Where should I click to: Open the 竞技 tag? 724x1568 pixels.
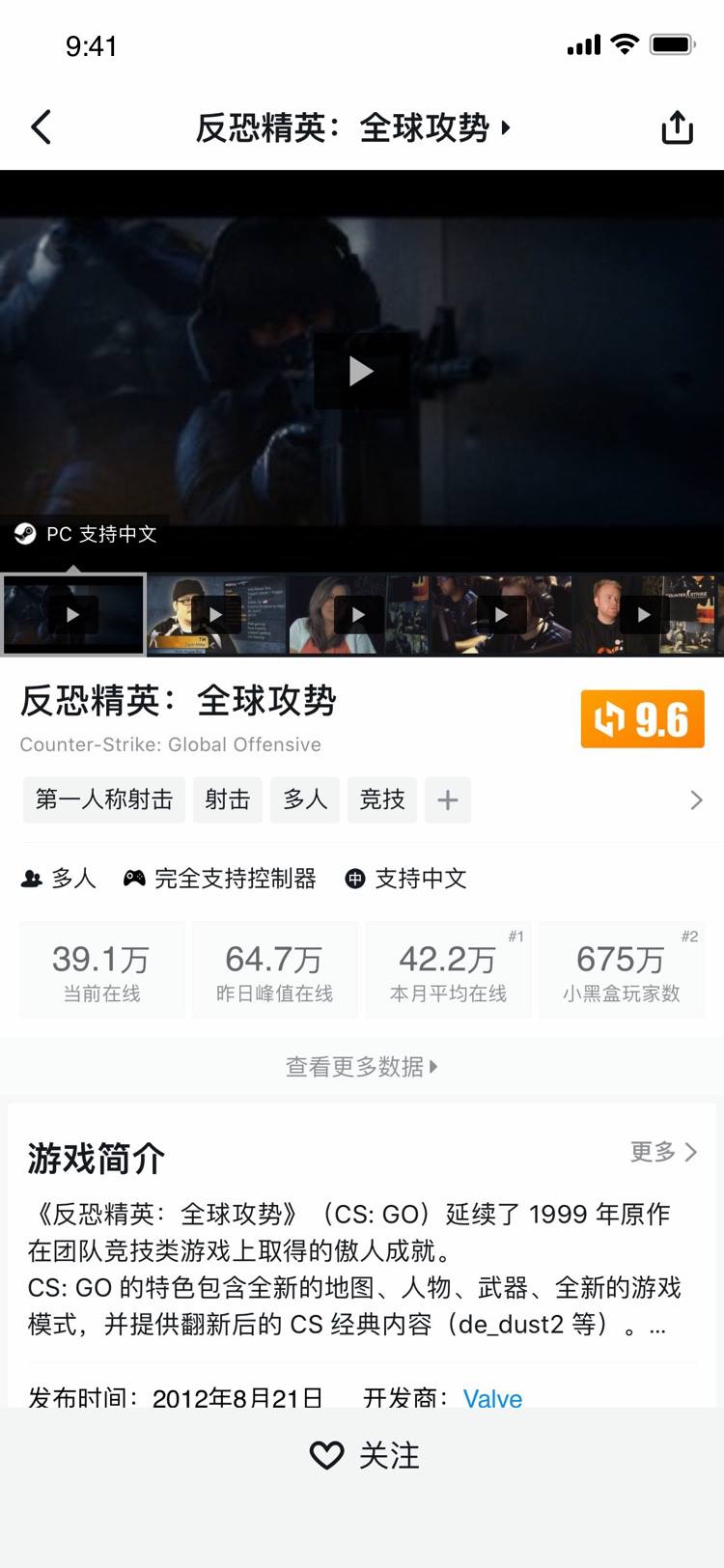[382, 799]
